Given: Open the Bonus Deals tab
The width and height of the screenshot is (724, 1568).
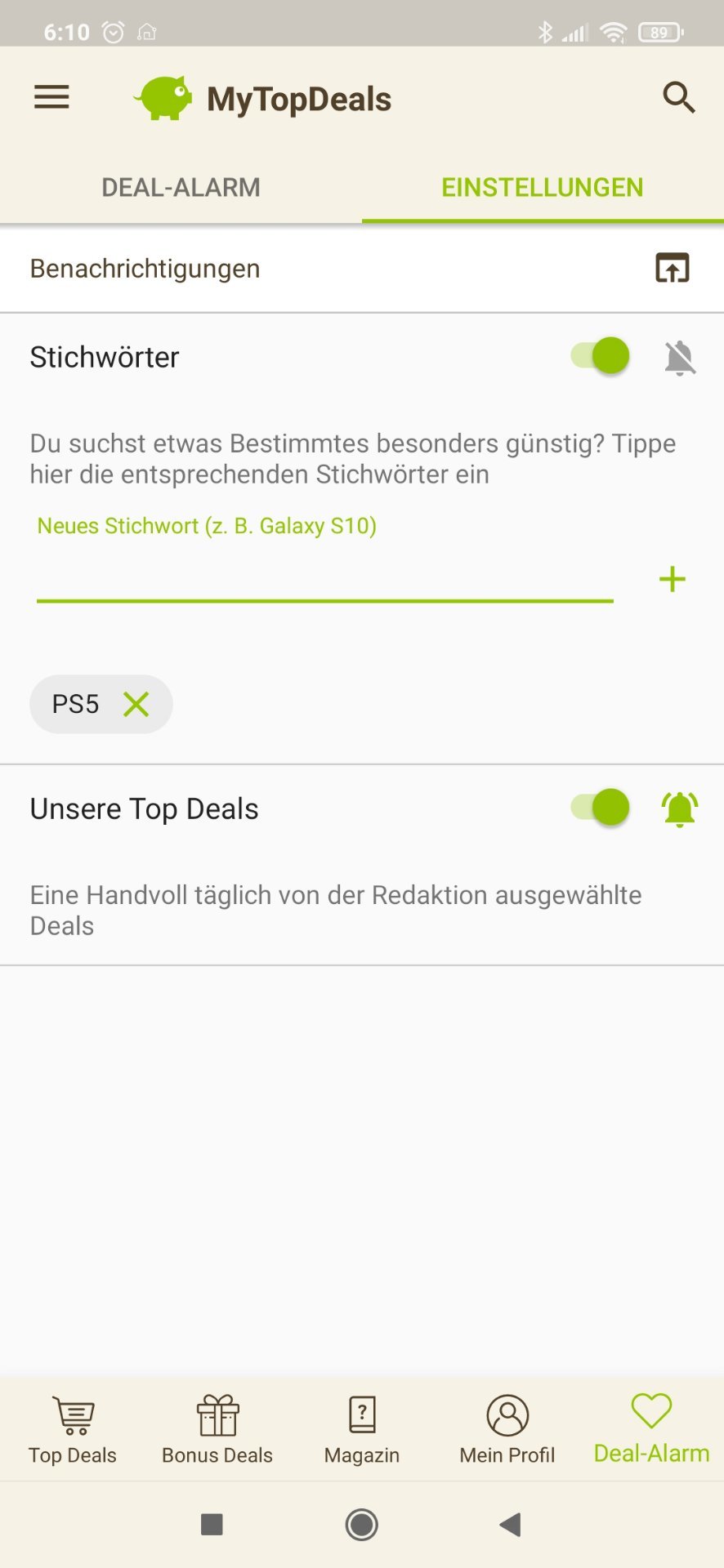Looking at the screenshot, I should click(217, 1430).
